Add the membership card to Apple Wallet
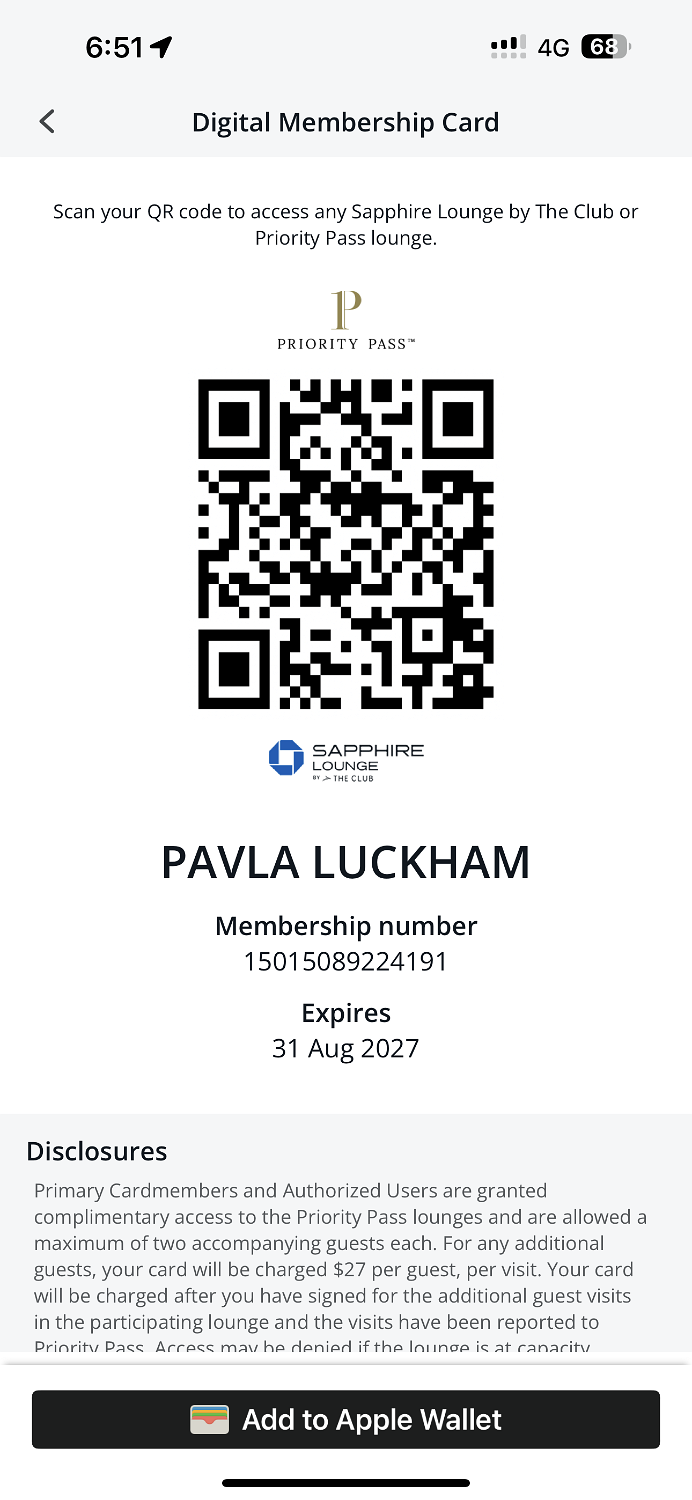This screenshot has height=1500, width=692. point(346,1419)
